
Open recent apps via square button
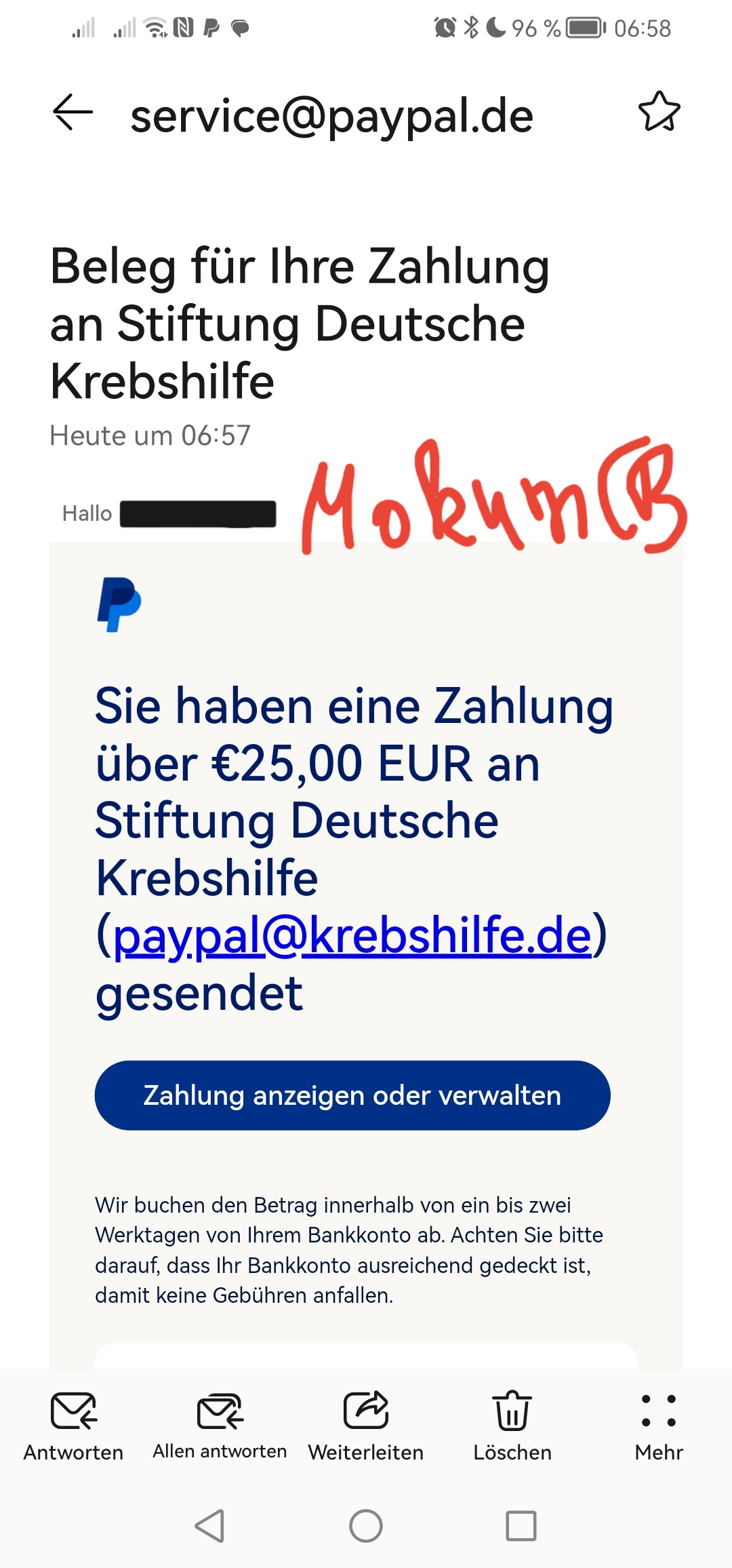pos(521,1526)
